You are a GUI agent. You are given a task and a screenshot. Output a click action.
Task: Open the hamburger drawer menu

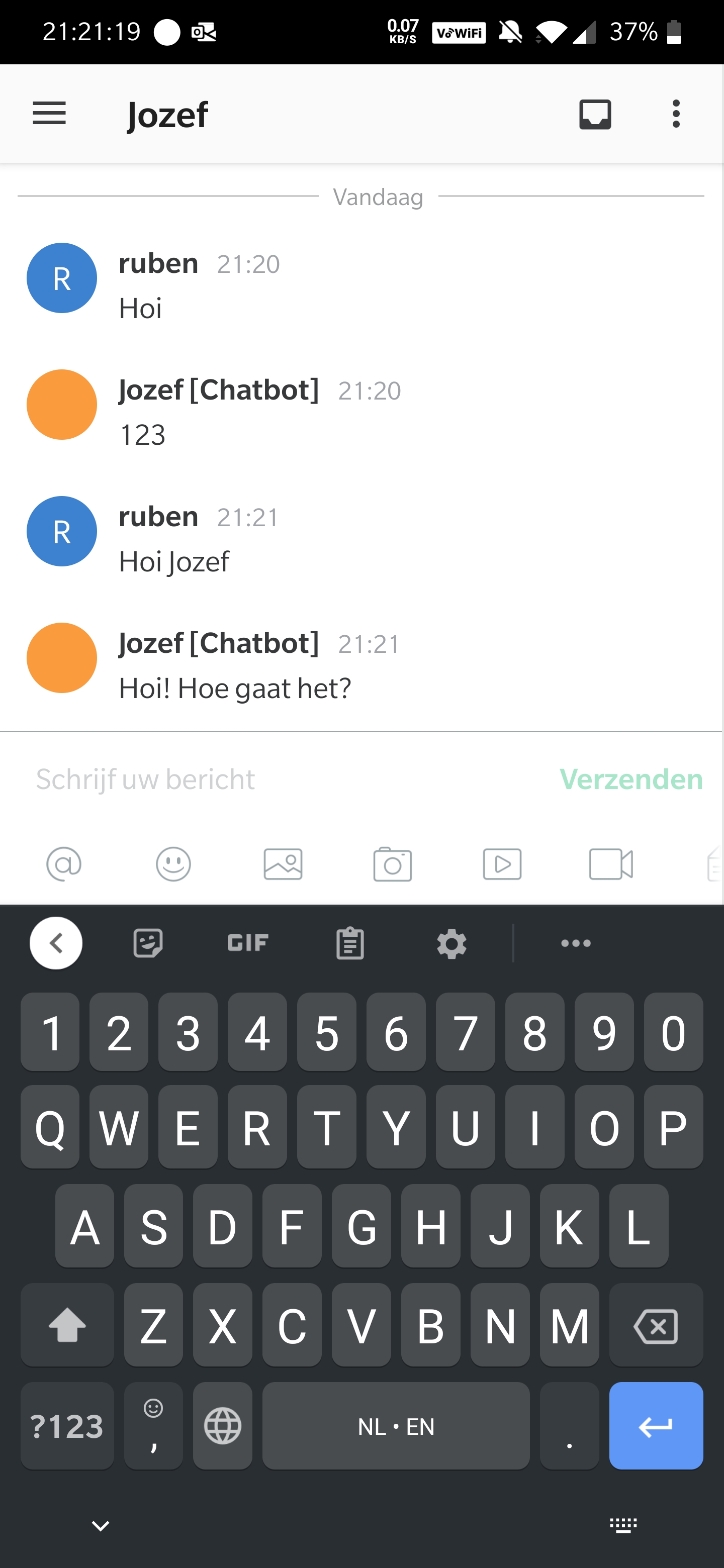pos(49,114)
